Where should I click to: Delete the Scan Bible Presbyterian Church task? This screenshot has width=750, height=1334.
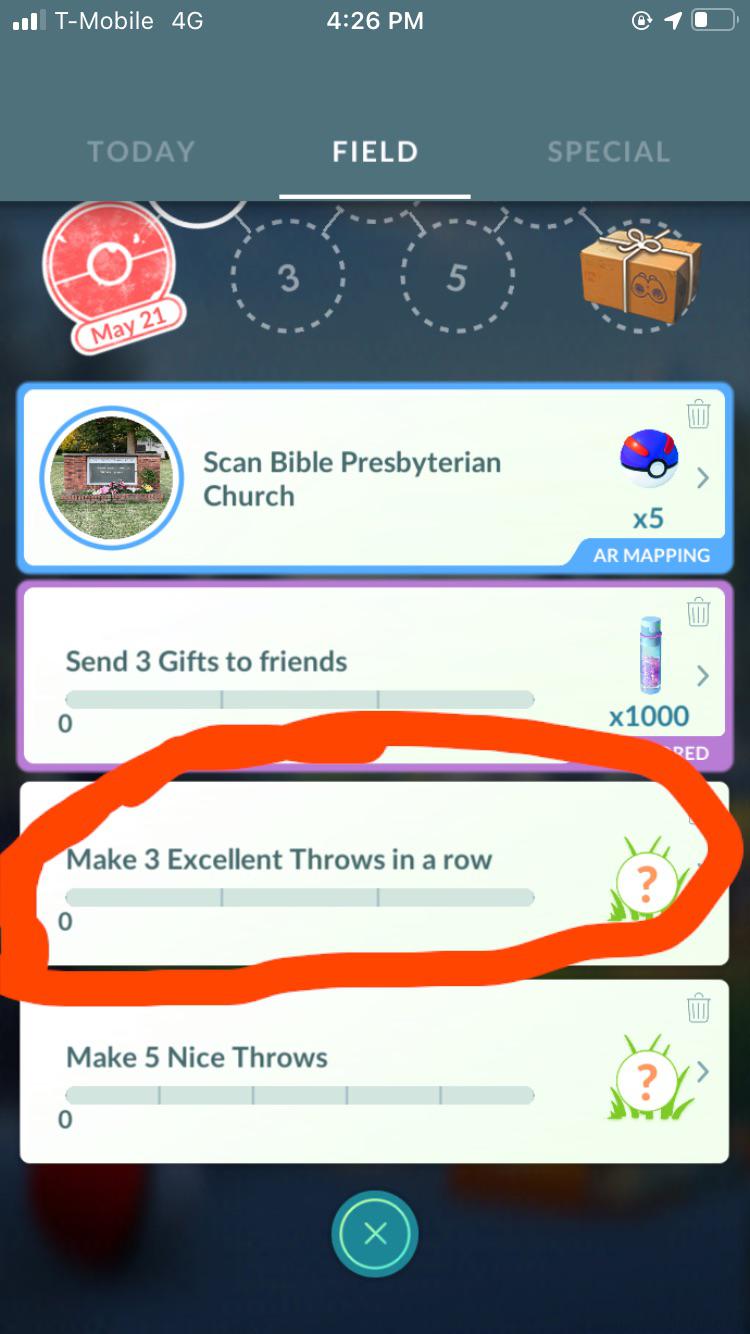[x=698, y=413]
